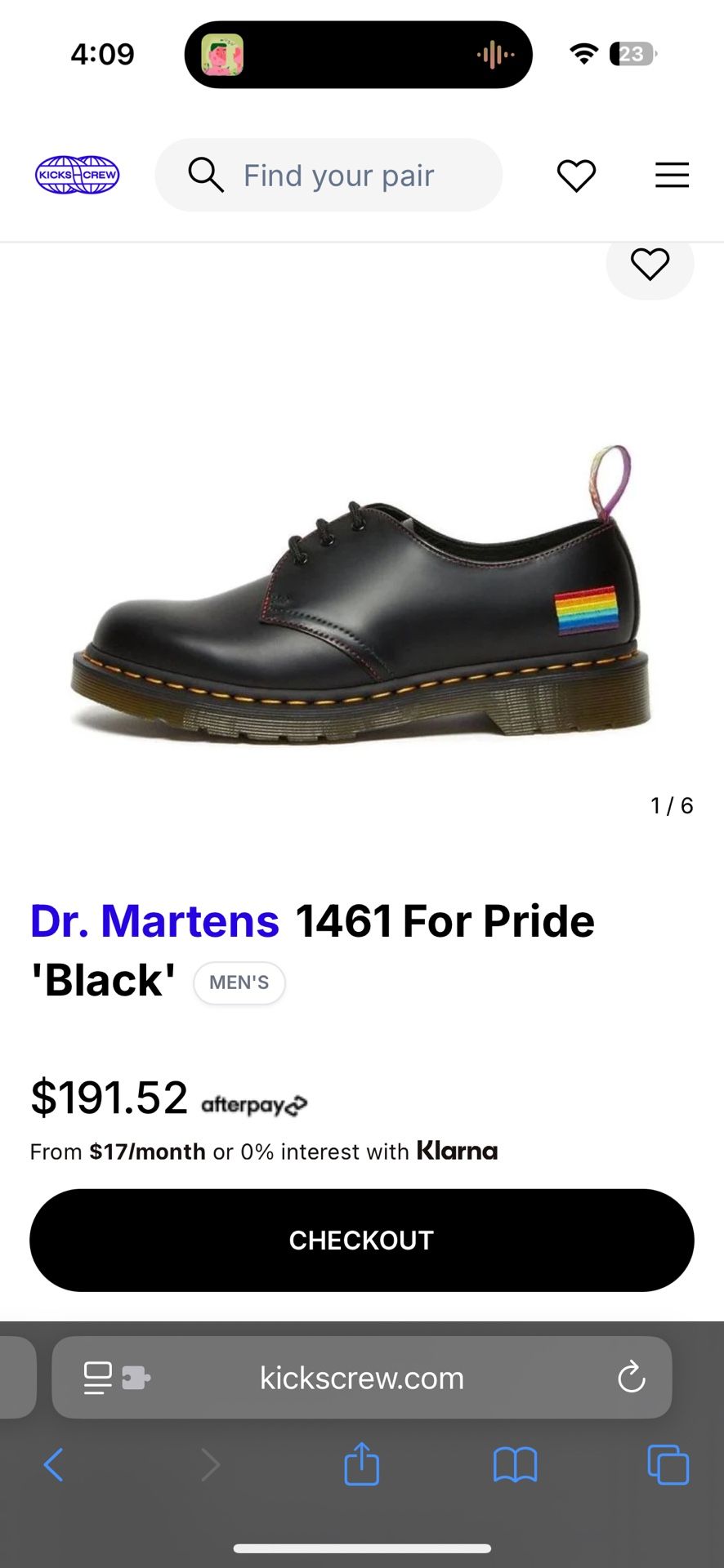Tap the search magnifier icon
The image size is (724, 1568).
206,175
